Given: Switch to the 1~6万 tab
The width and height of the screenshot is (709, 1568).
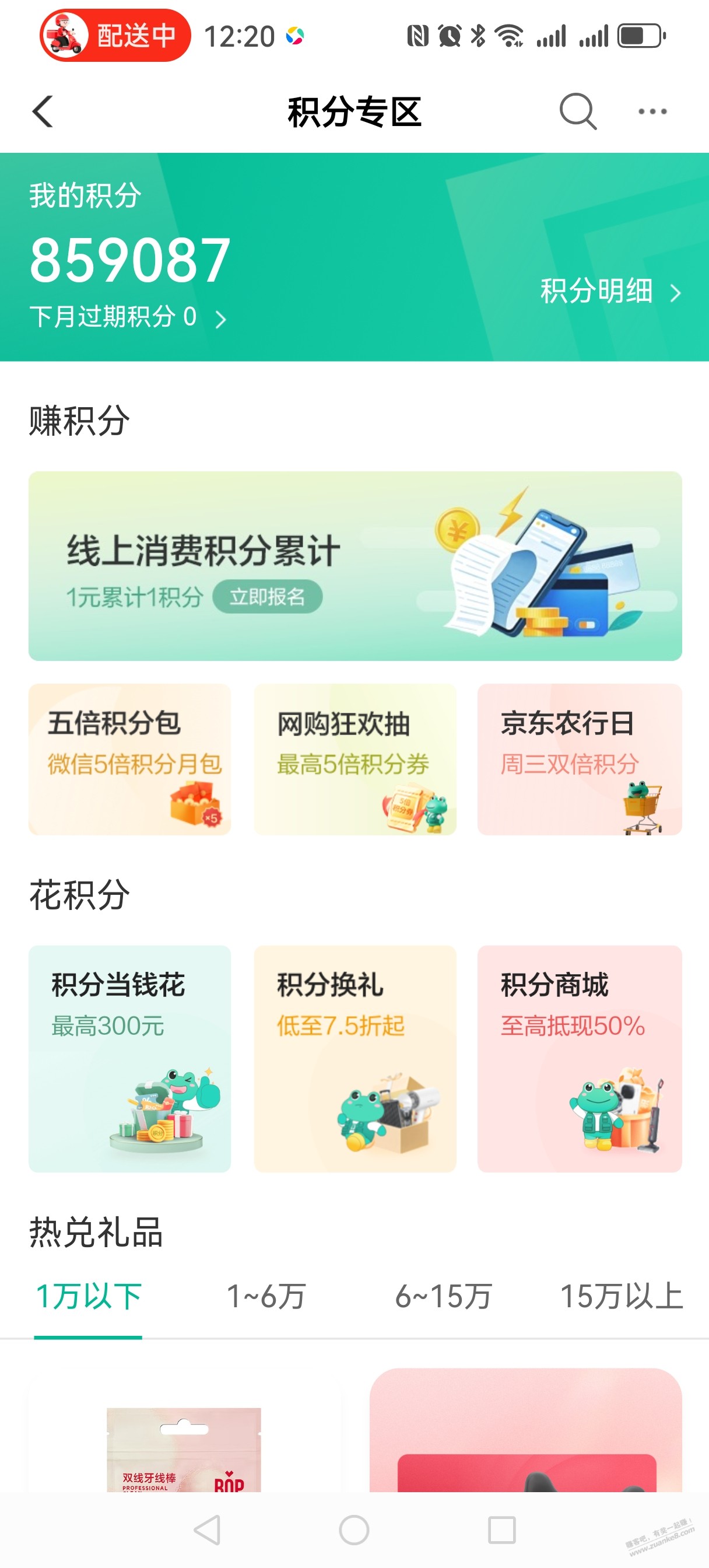Looking at the screenshot, I should pyautogui.click(x=266, y=1296).
